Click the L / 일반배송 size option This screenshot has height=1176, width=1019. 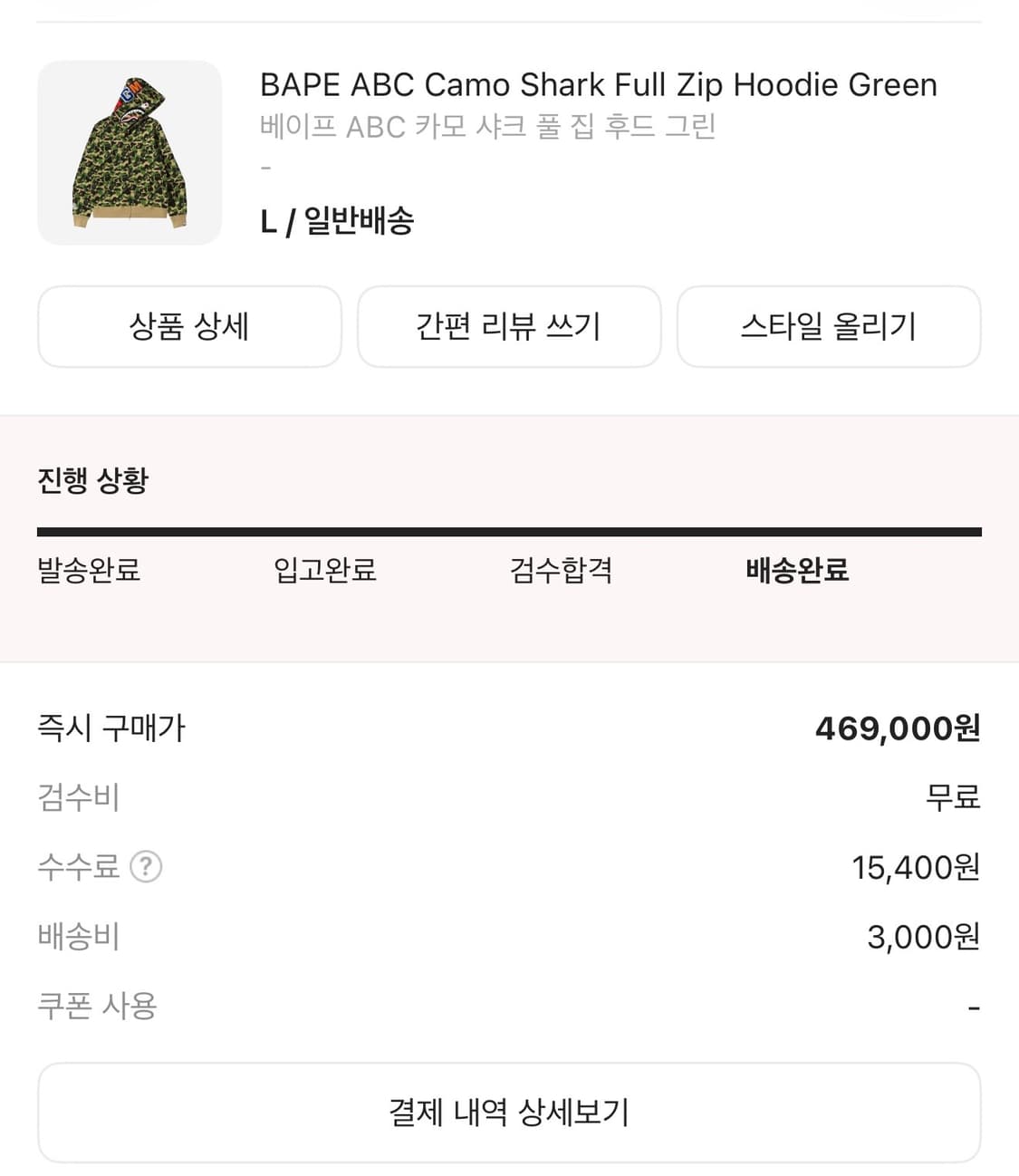[338, 220]
